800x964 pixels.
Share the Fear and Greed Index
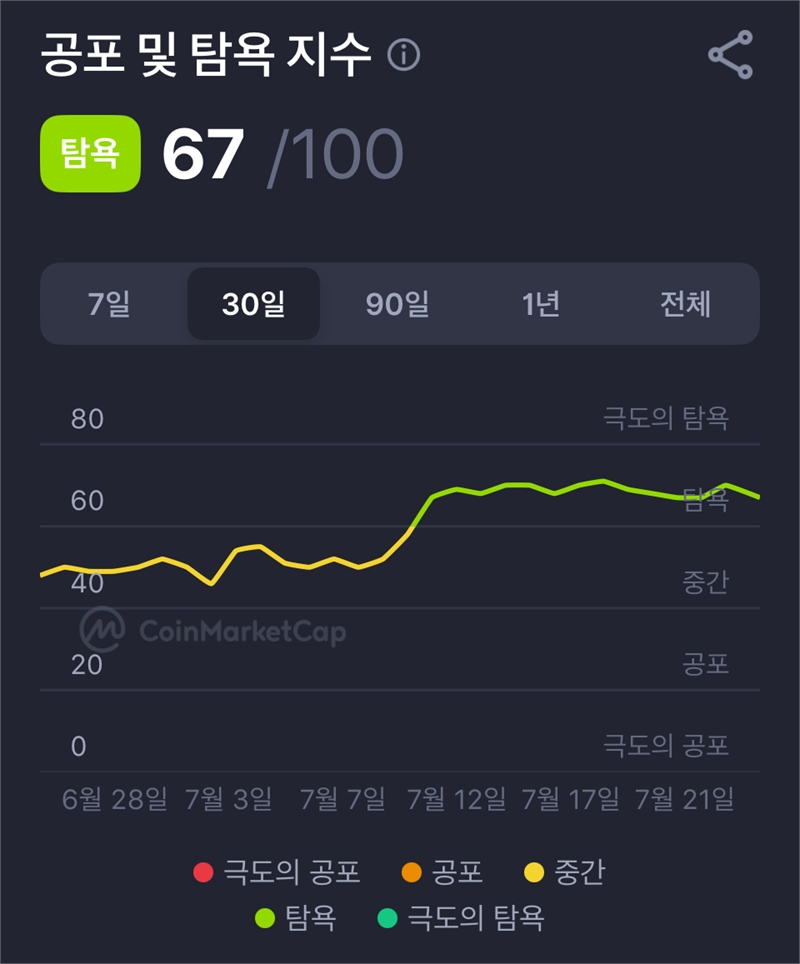click(x=730, y=55)
